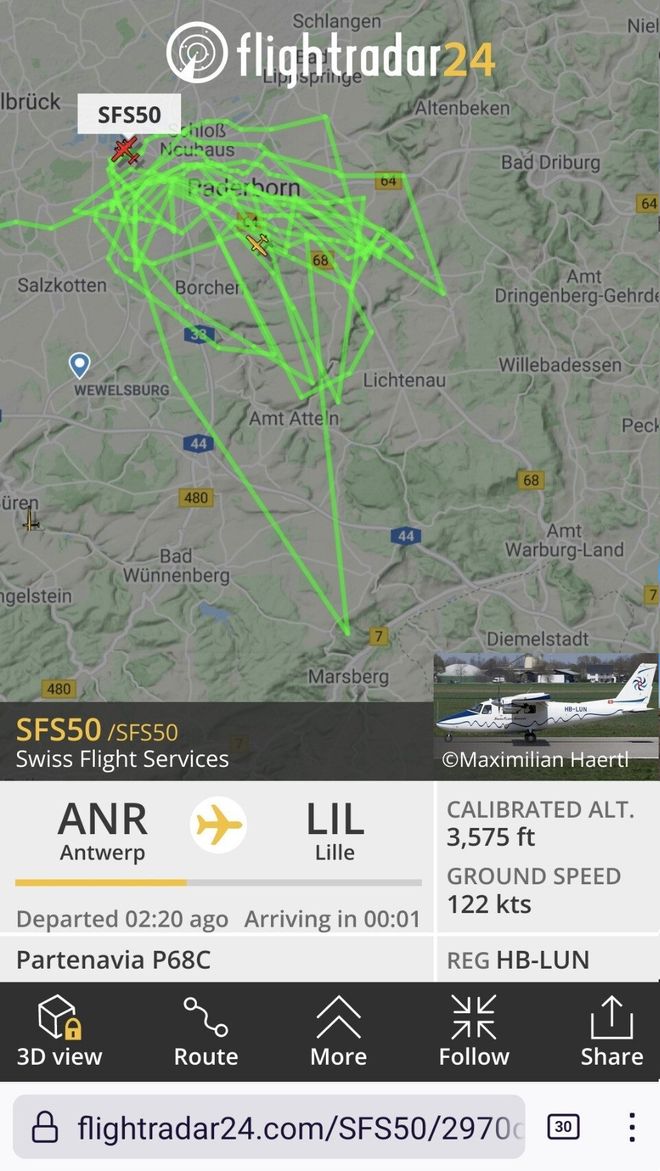Viewport: 660px width, 1171px height.
Task: Expand More flight details
Action: click(x=338, y=1031)
